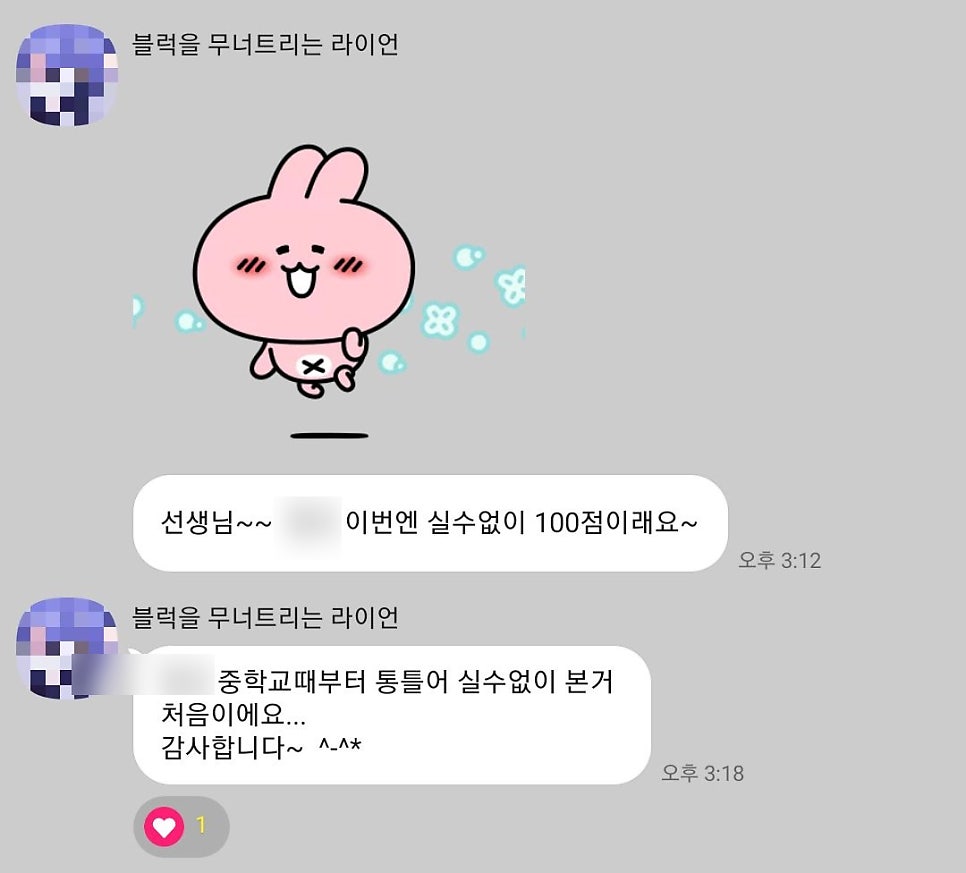966x873 pixels.
Task: Open sender profile picture above the rabbit sticker
Action: coord(67,76)
